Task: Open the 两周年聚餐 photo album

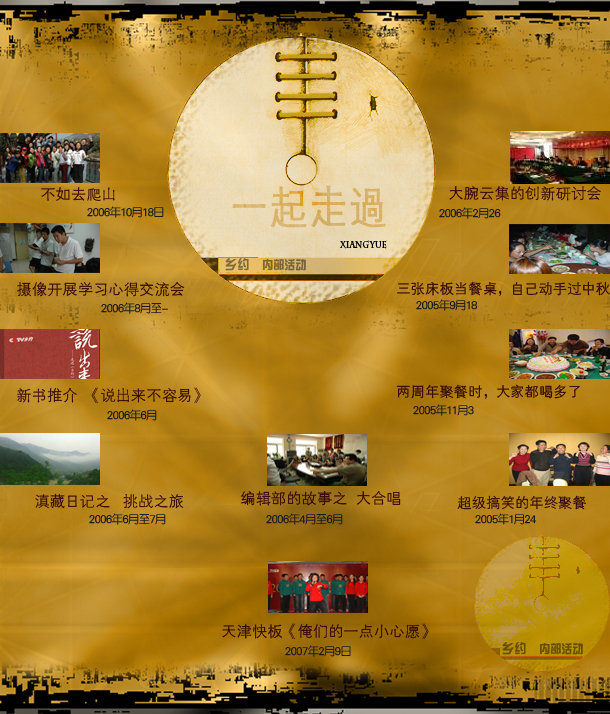Action: click(x=559, y=354)
